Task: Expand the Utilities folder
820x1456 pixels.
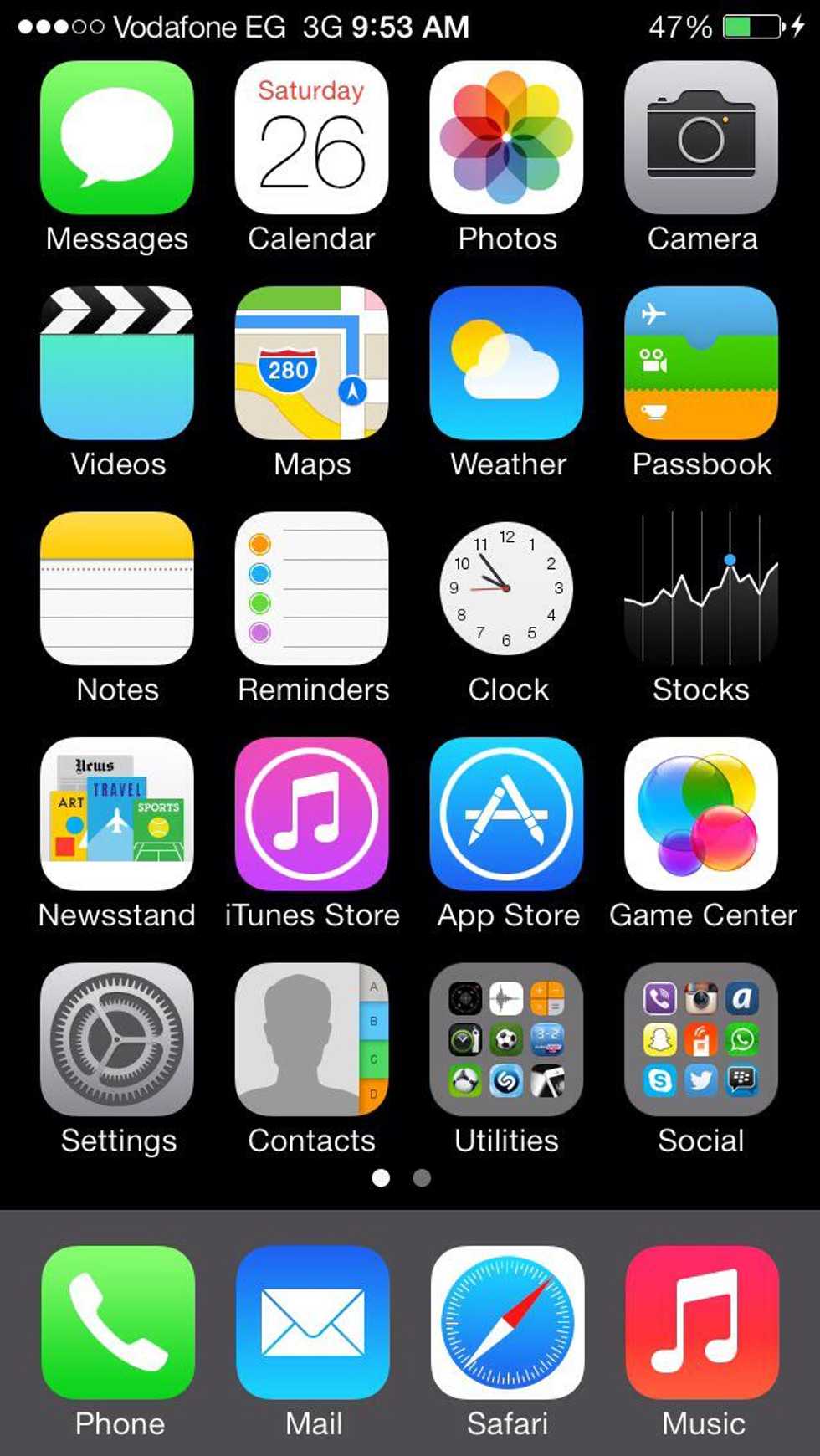Action: pyautogui.click(x=506, y=1039)
